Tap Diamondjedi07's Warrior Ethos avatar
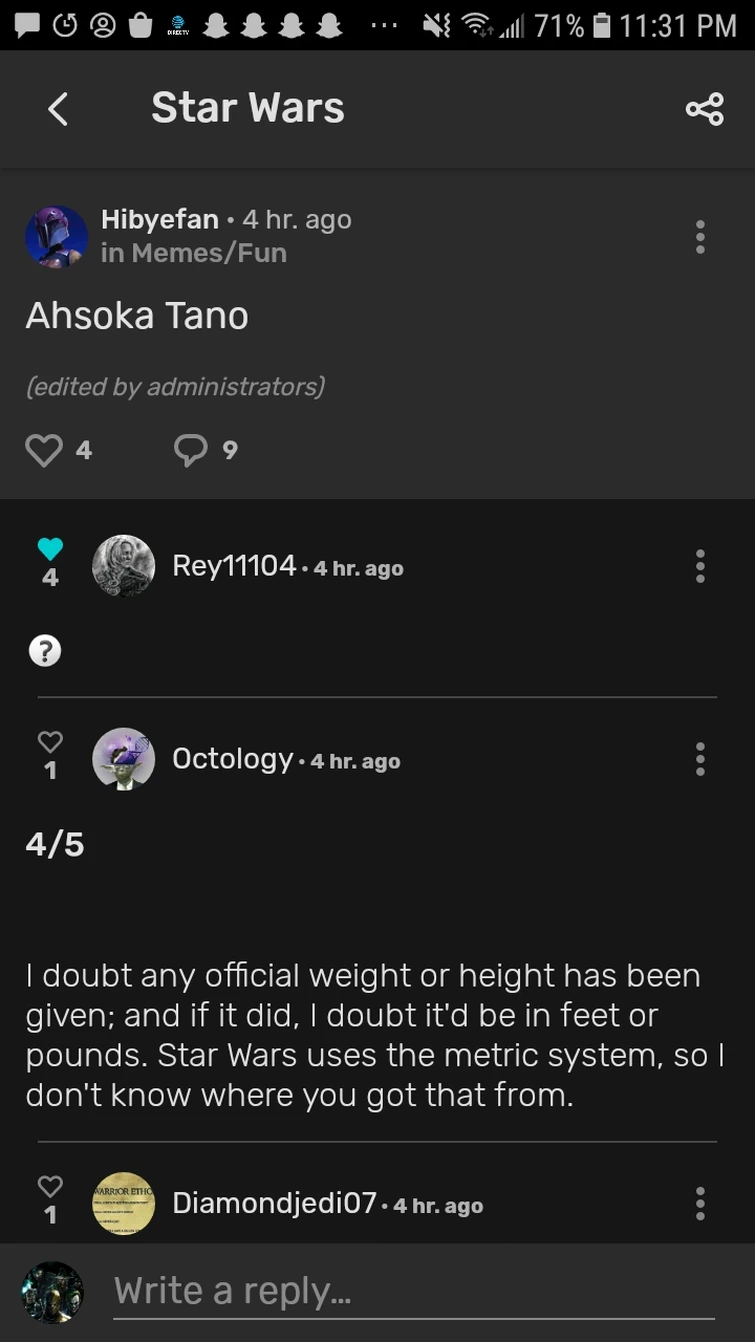755x1342 pixels. click(x=123, y=1203)
